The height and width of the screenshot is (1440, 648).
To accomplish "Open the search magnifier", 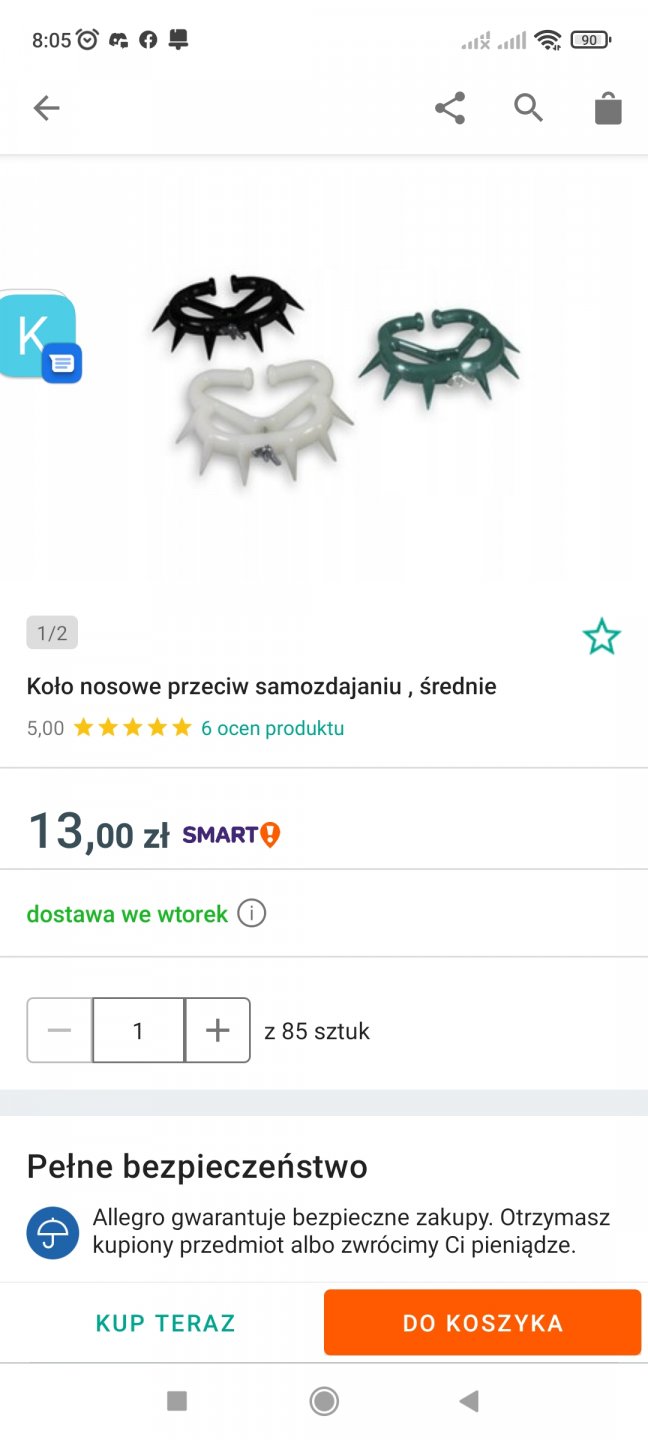I will (528, 107).
